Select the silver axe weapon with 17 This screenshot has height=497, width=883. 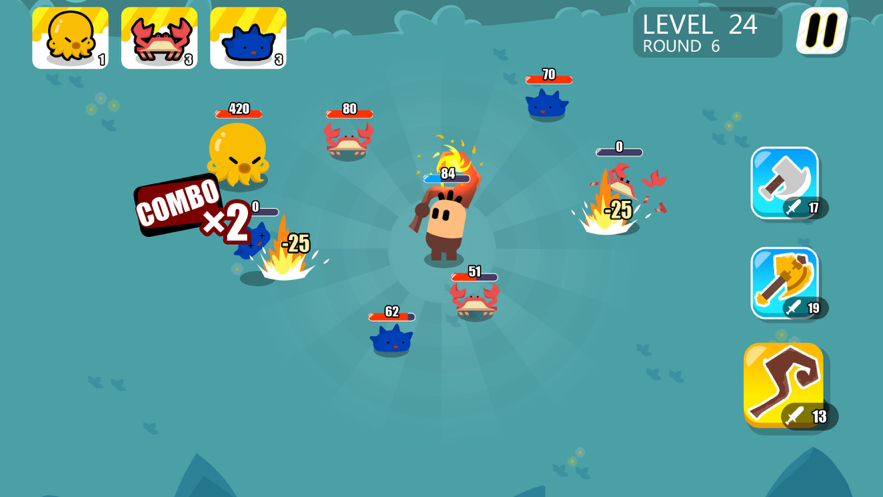(x=785, y=182)
